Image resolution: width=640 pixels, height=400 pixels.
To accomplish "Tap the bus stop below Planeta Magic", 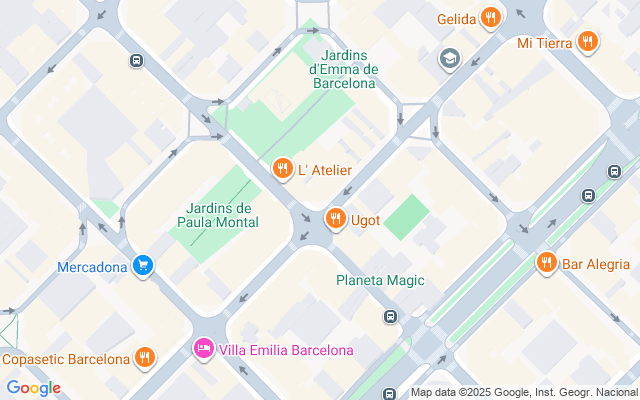I will [391, 317].
